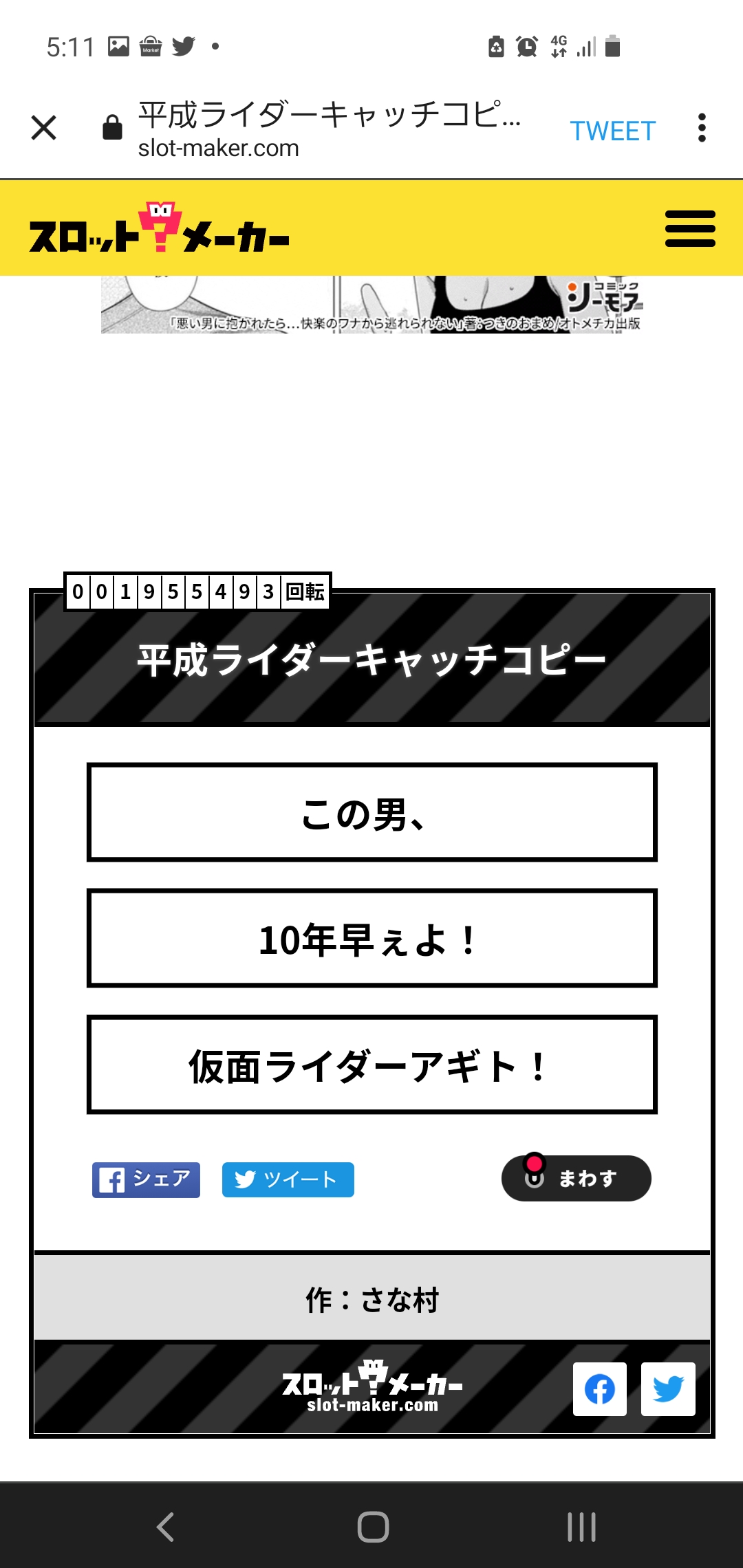The width and height of the screenshot is (743, 1568).
Task: Tweet the result with ツイート button
Action: 288,1179
